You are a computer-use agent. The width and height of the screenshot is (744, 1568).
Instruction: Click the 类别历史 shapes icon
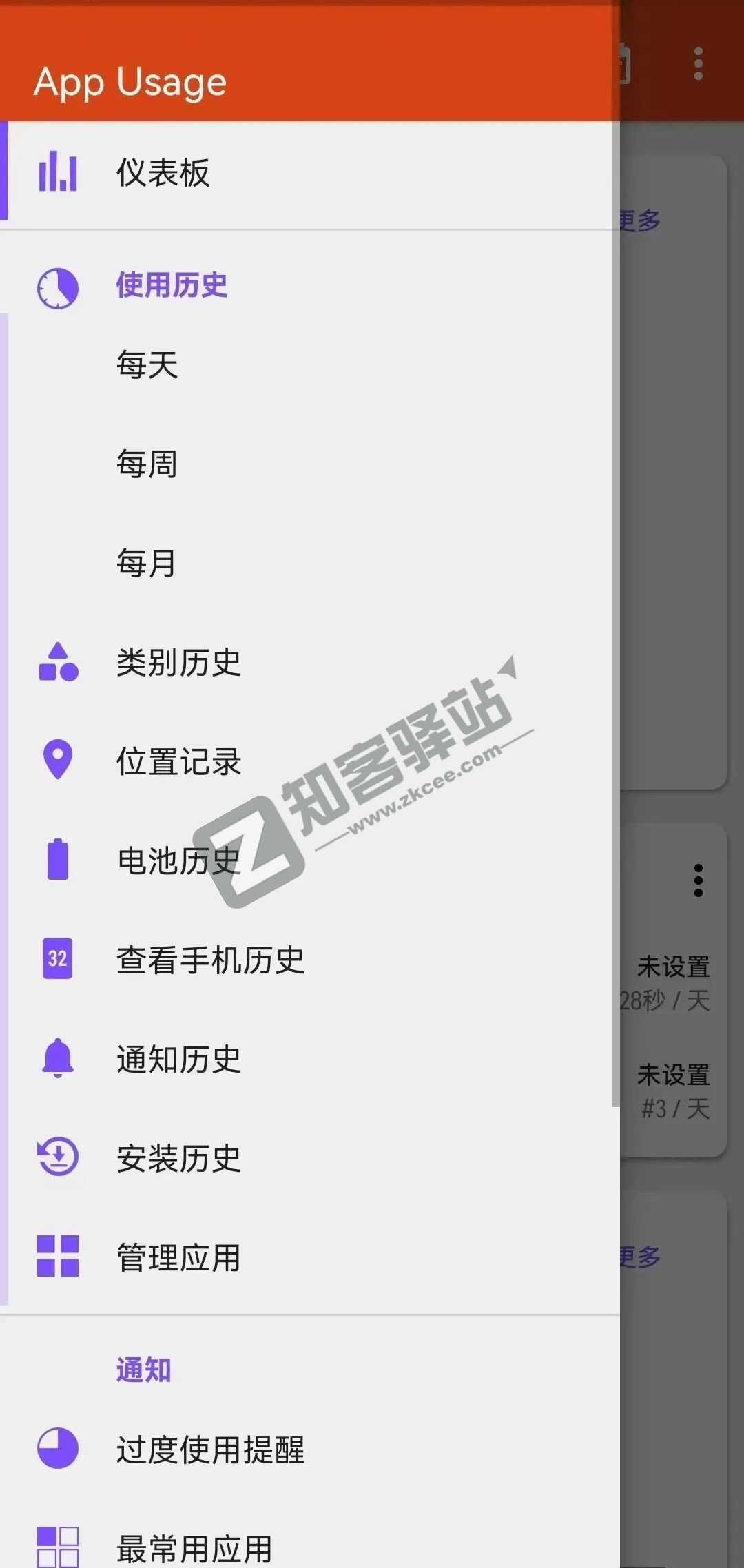tap(58, 663)
